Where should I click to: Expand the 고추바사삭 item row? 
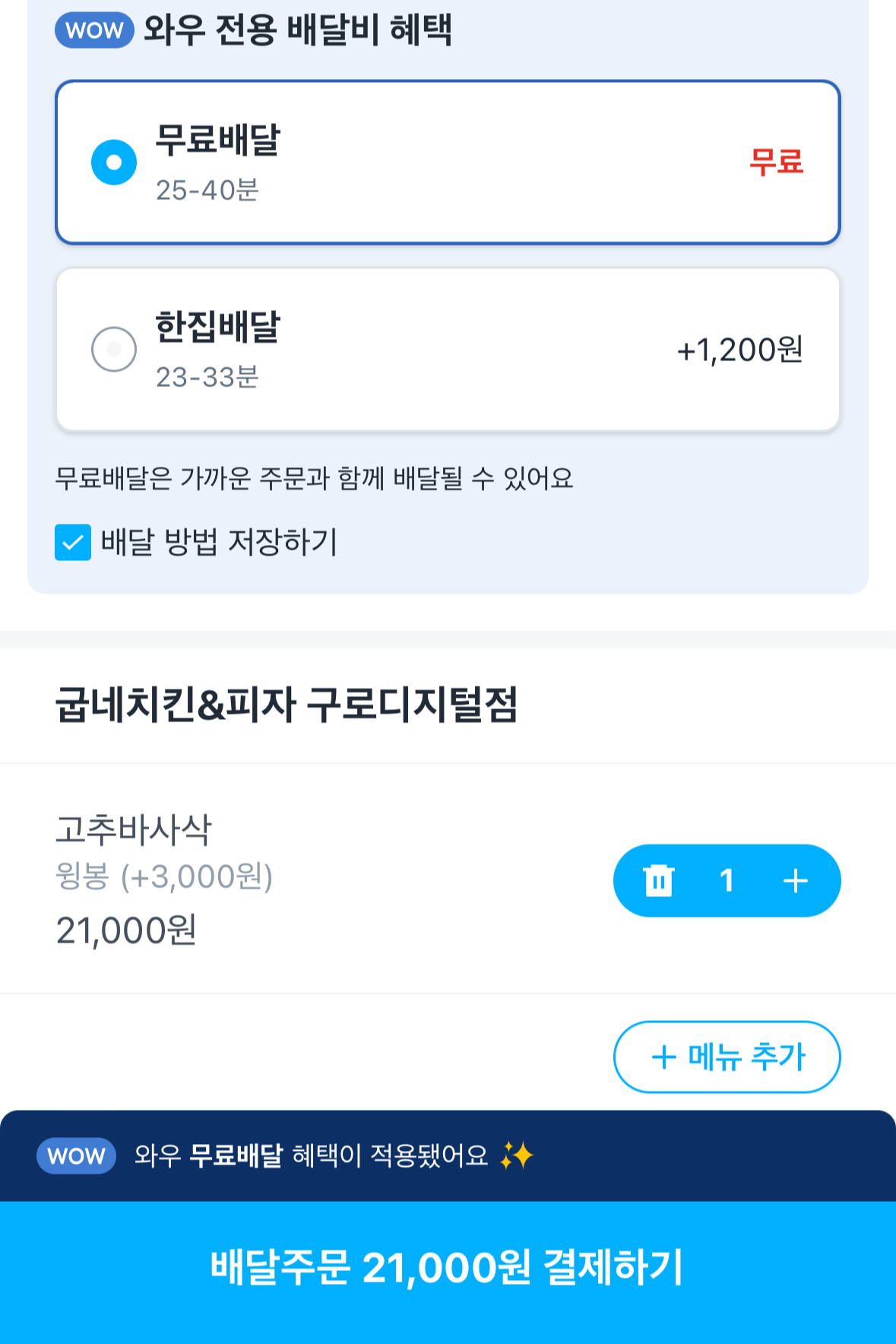point(304,880)
